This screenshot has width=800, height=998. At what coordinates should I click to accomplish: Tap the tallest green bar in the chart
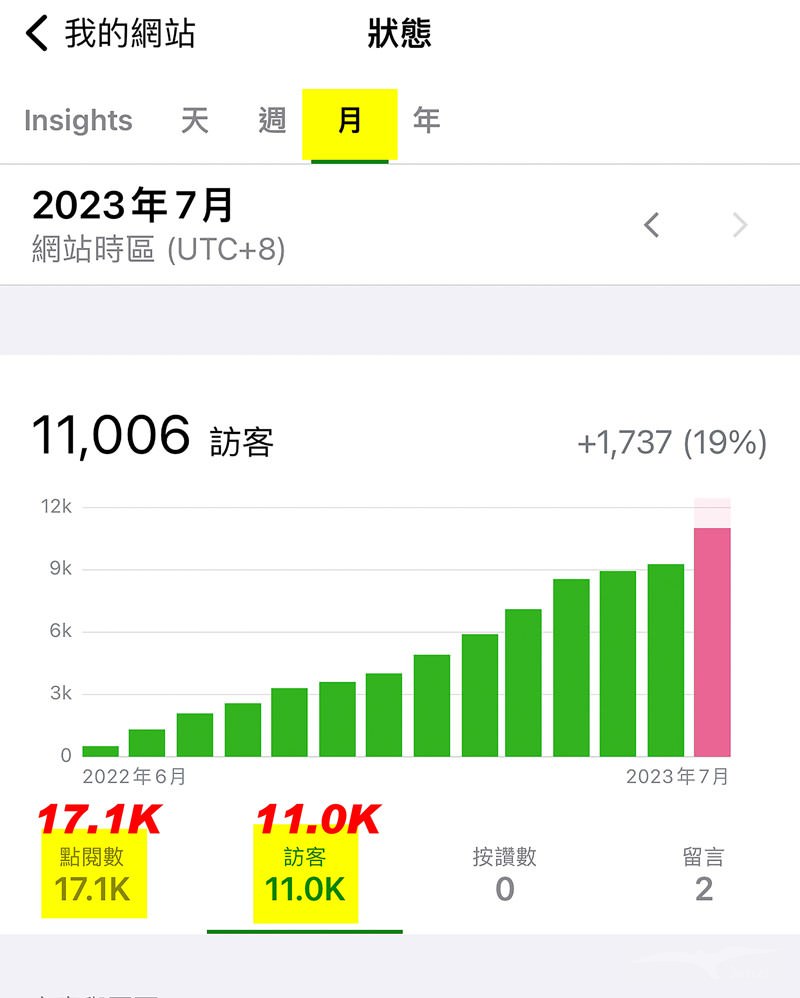click(x=665, y=660)
